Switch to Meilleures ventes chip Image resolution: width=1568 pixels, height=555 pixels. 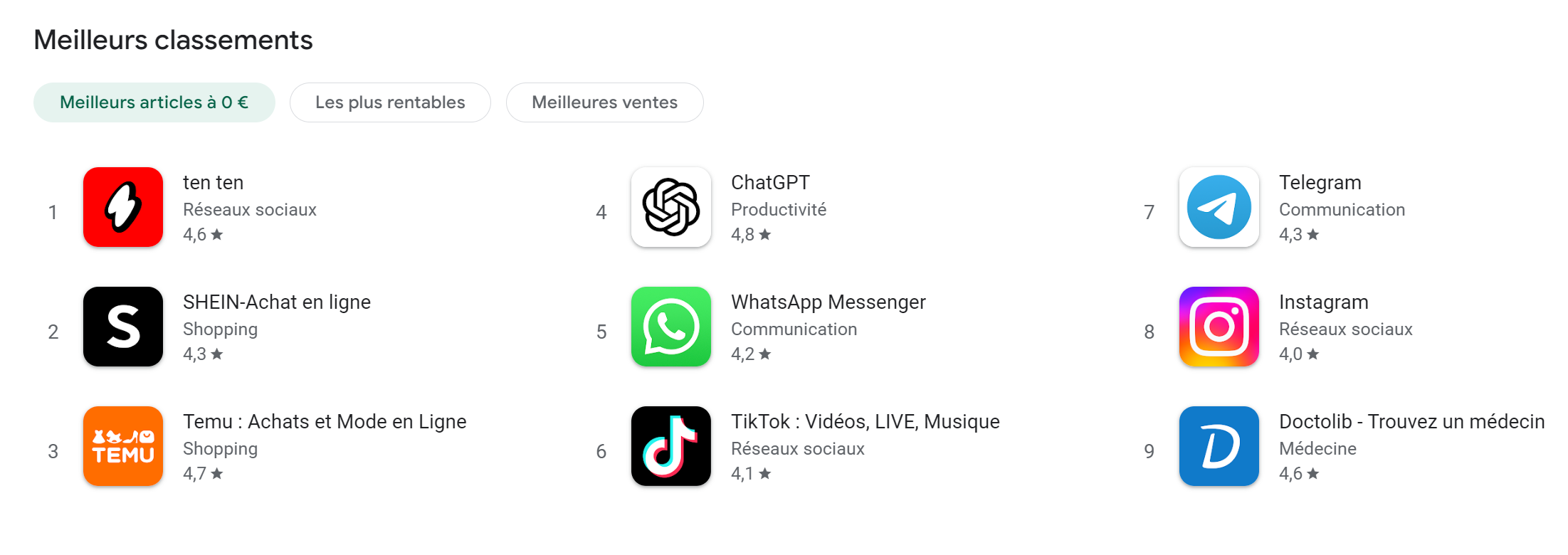tap(604, 102)
